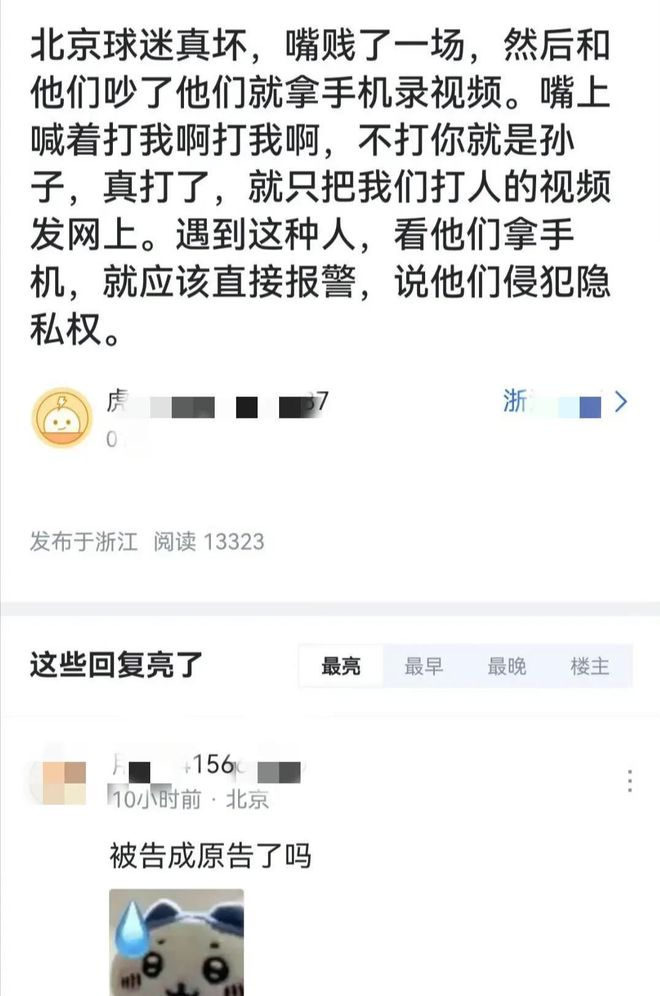Open the author's Zhejiang team chevron link
Screen dimensions: 660x996
point(620,403)
